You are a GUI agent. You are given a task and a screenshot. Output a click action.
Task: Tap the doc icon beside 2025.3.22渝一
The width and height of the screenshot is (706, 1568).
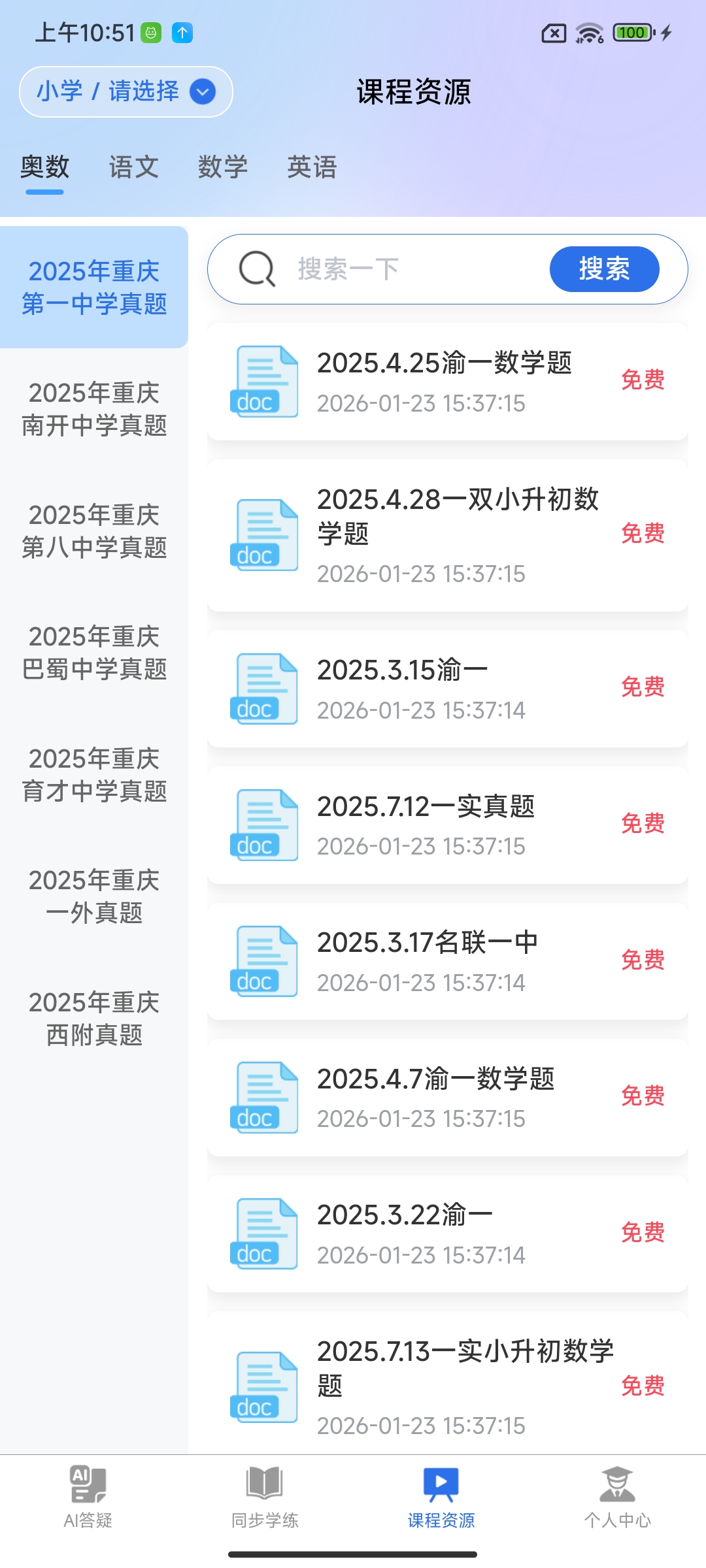click(x=263, y=1231)
